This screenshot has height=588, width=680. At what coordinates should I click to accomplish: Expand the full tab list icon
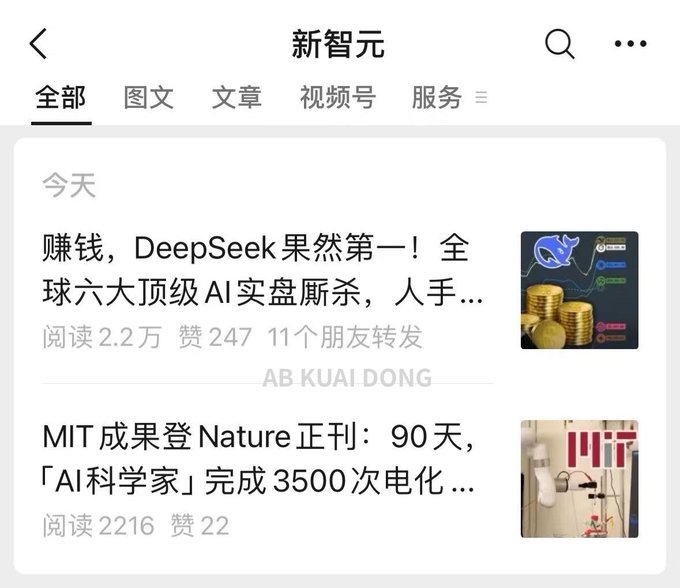point(481,98)
